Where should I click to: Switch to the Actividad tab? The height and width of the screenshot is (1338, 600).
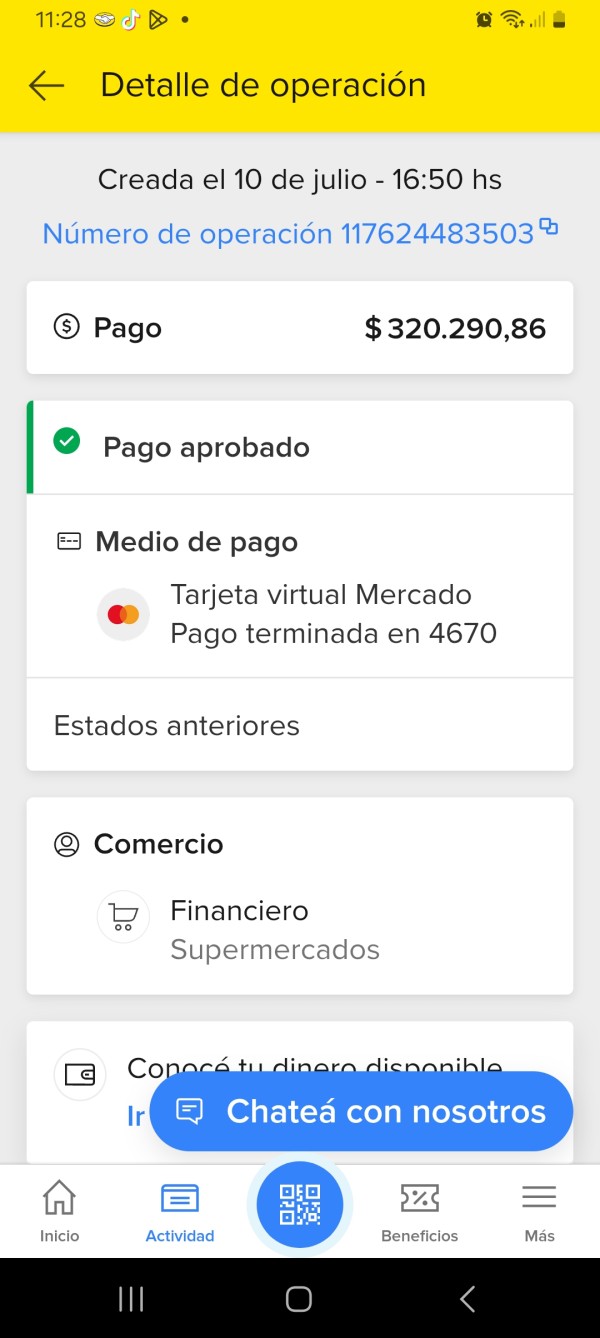[180, 1211]
